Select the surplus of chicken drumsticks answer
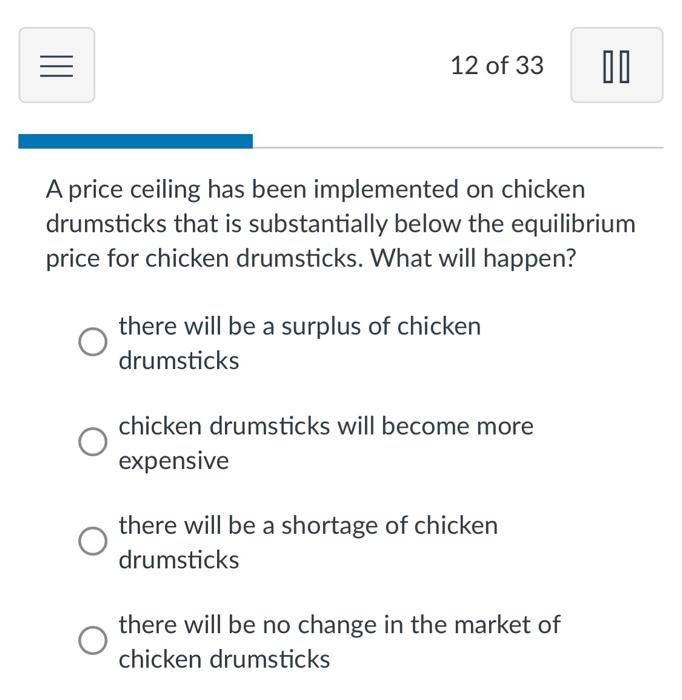Image resolution: width=682 pixels, height=700 pixels. (93, 343)
